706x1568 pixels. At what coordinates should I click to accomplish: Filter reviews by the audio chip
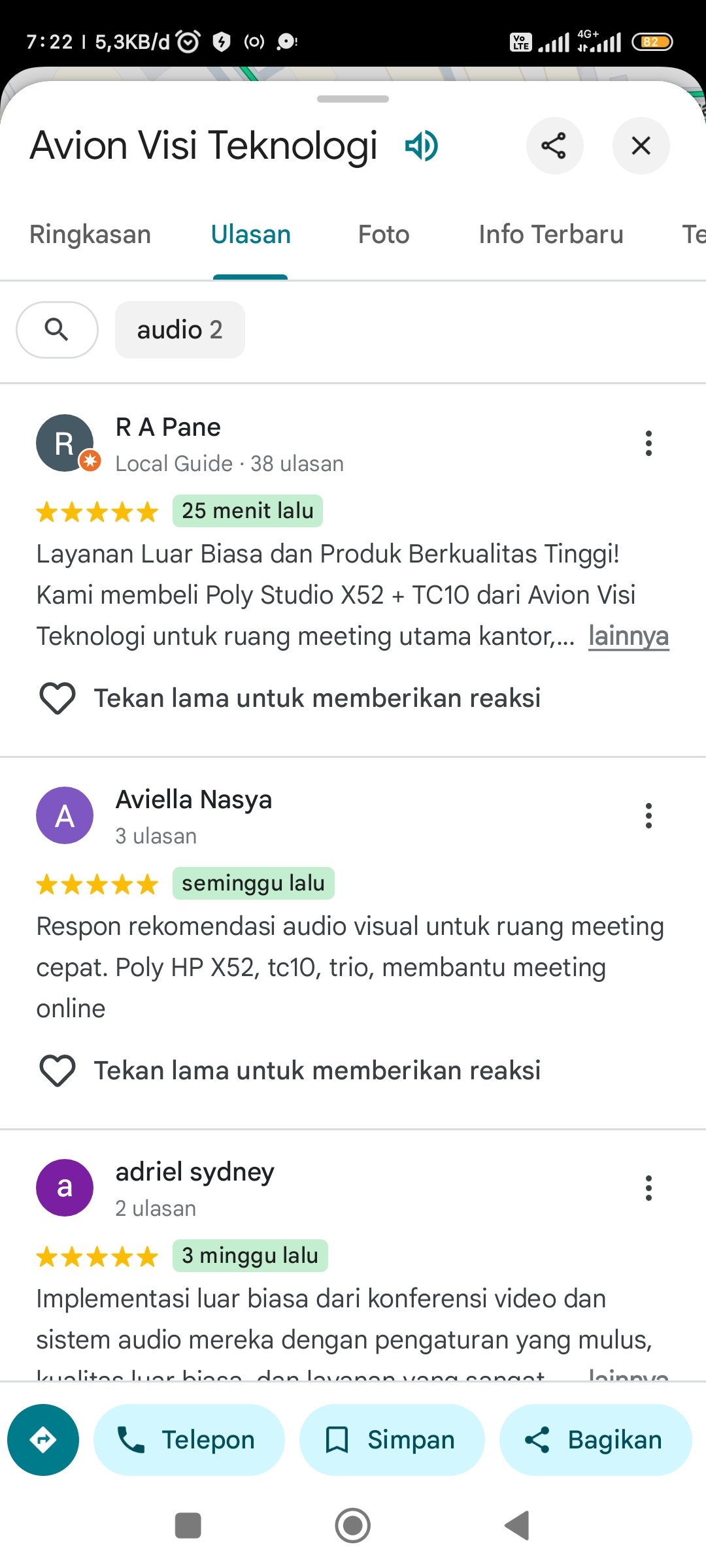click(x=180, y=330)
